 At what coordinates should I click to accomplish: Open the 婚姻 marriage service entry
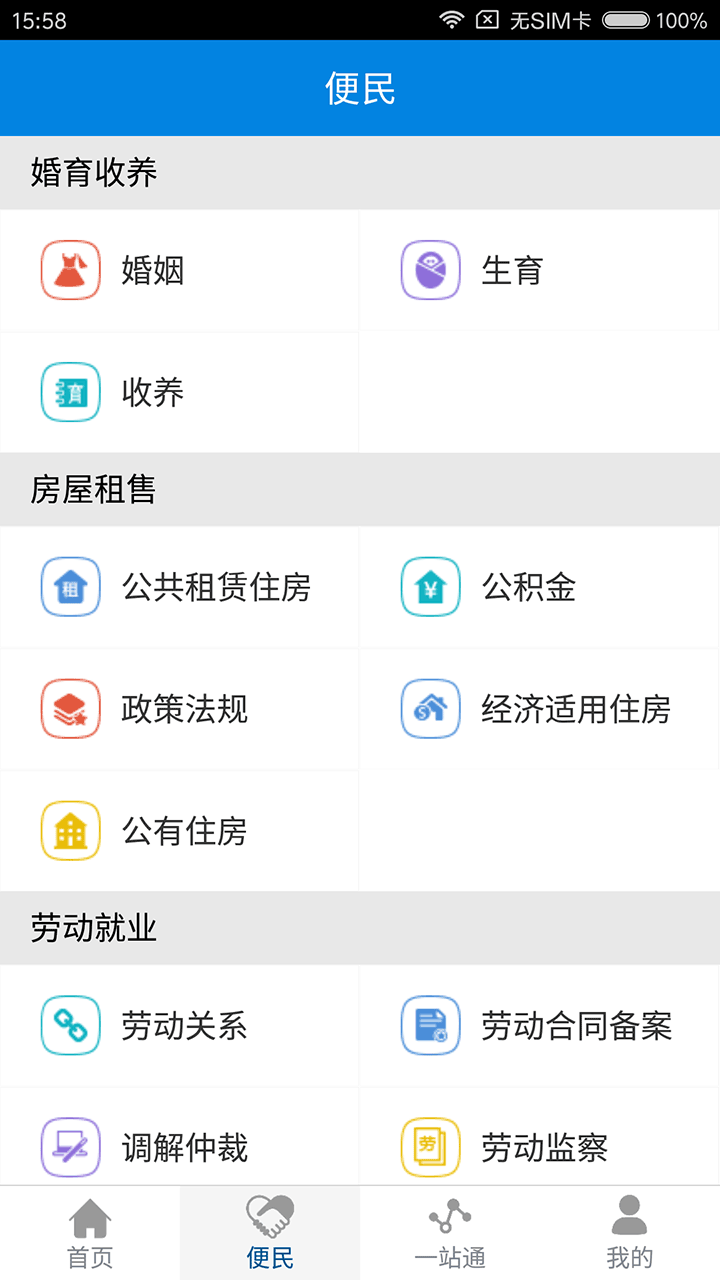(x=150, y=270)
